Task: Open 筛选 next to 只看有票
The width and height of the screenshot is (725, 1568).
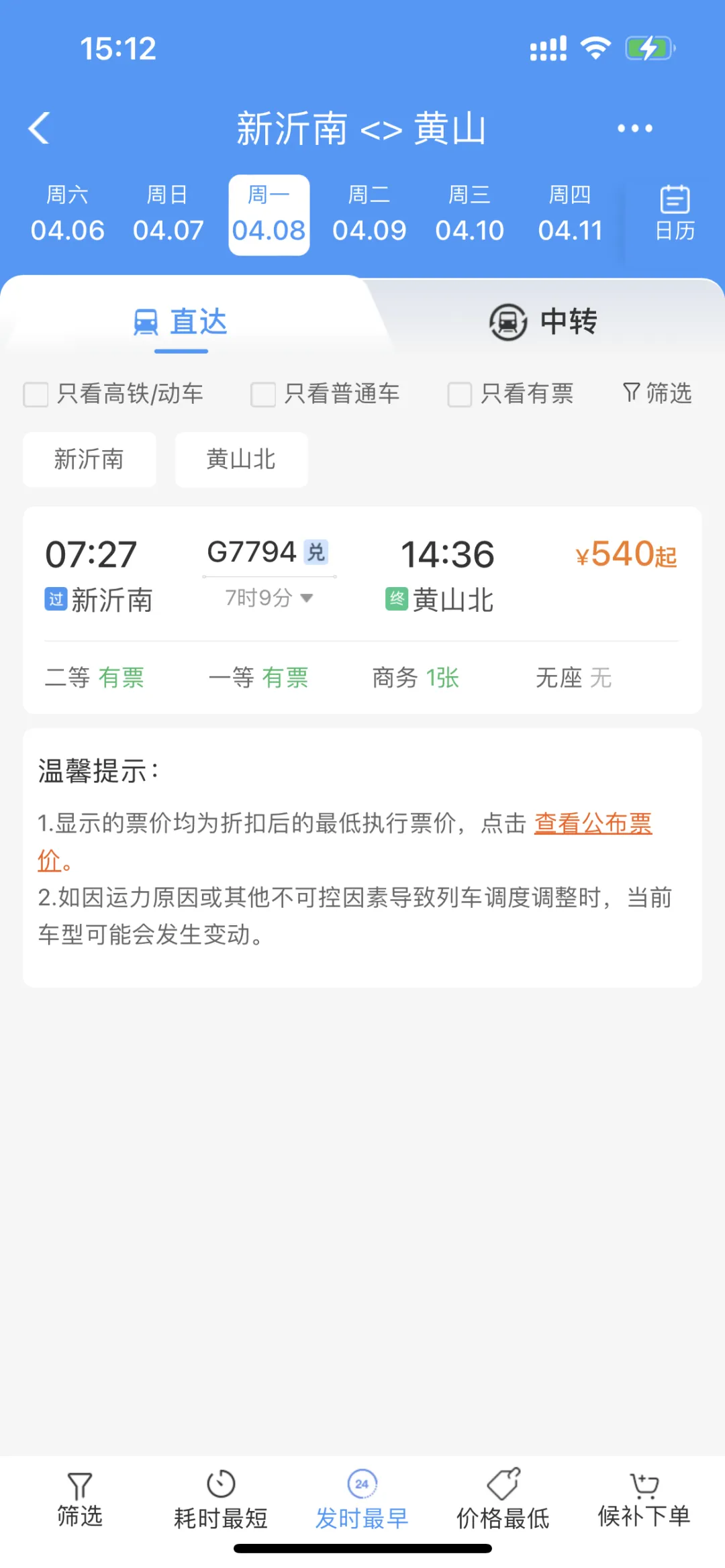Action: point(657,393)
